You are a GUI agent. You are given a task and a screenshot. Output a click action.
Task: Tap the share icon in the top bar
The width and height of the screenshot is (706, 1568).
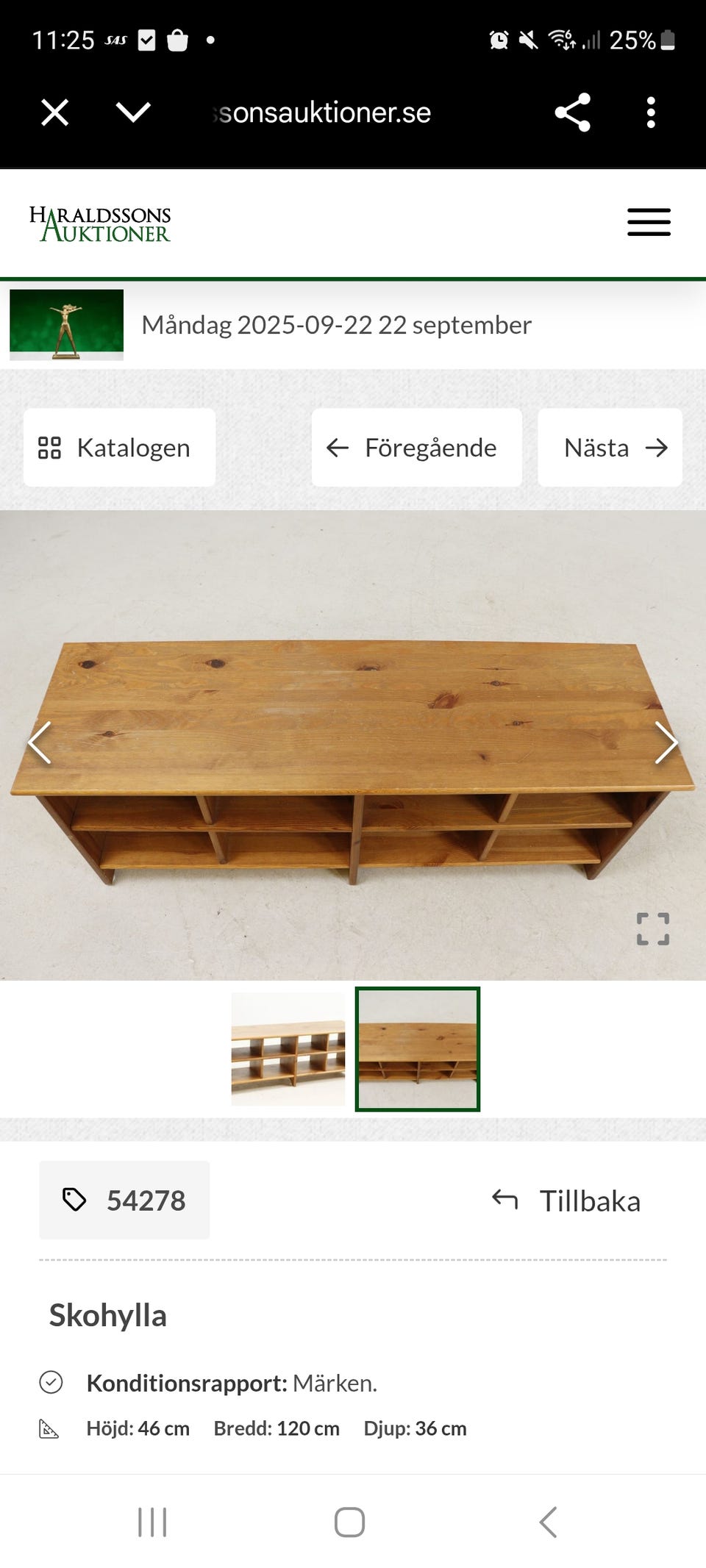pyautogui.click(x=573, y=111)
